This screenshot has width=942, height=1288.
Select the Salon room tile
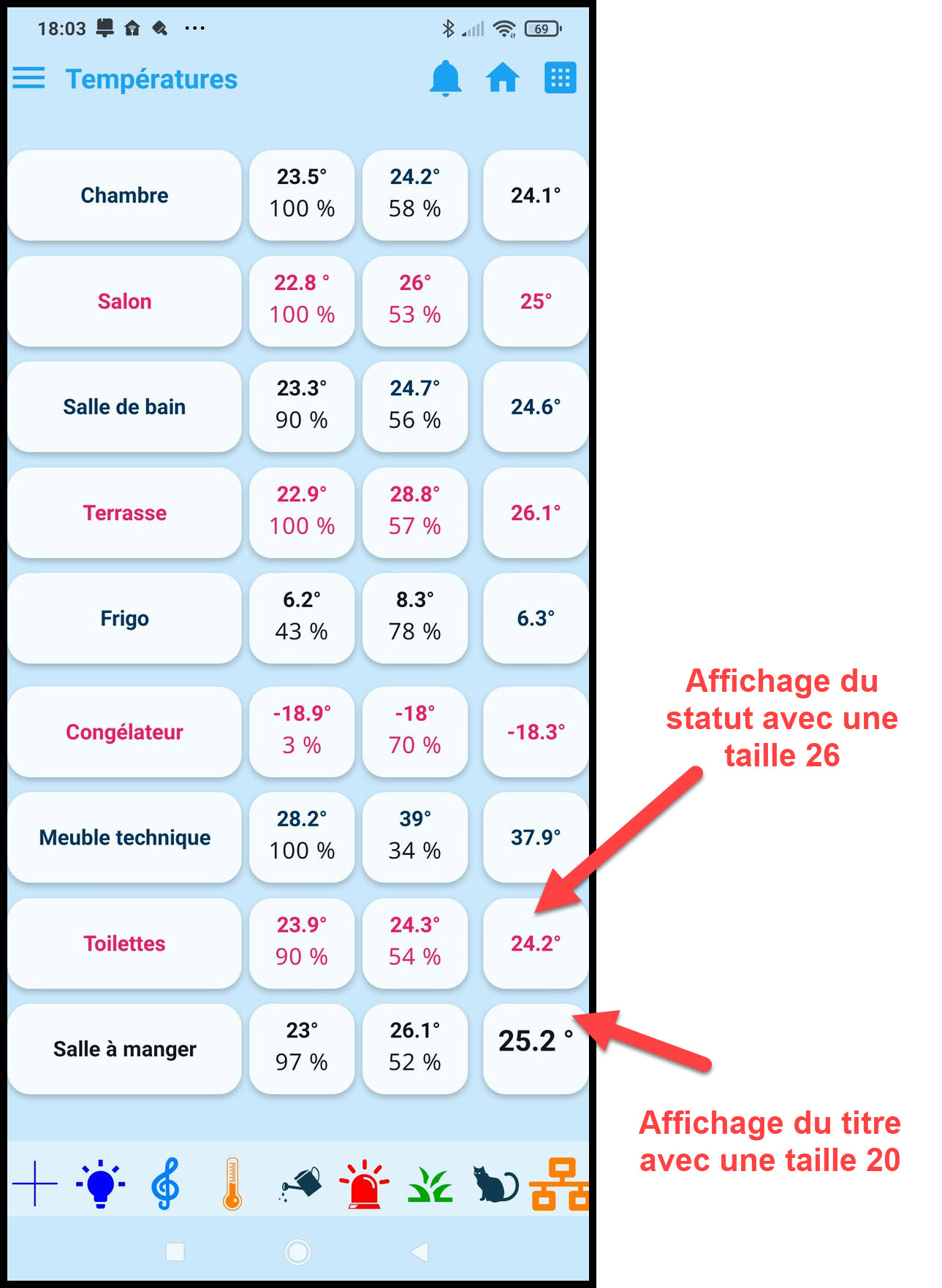click(124, 301)
